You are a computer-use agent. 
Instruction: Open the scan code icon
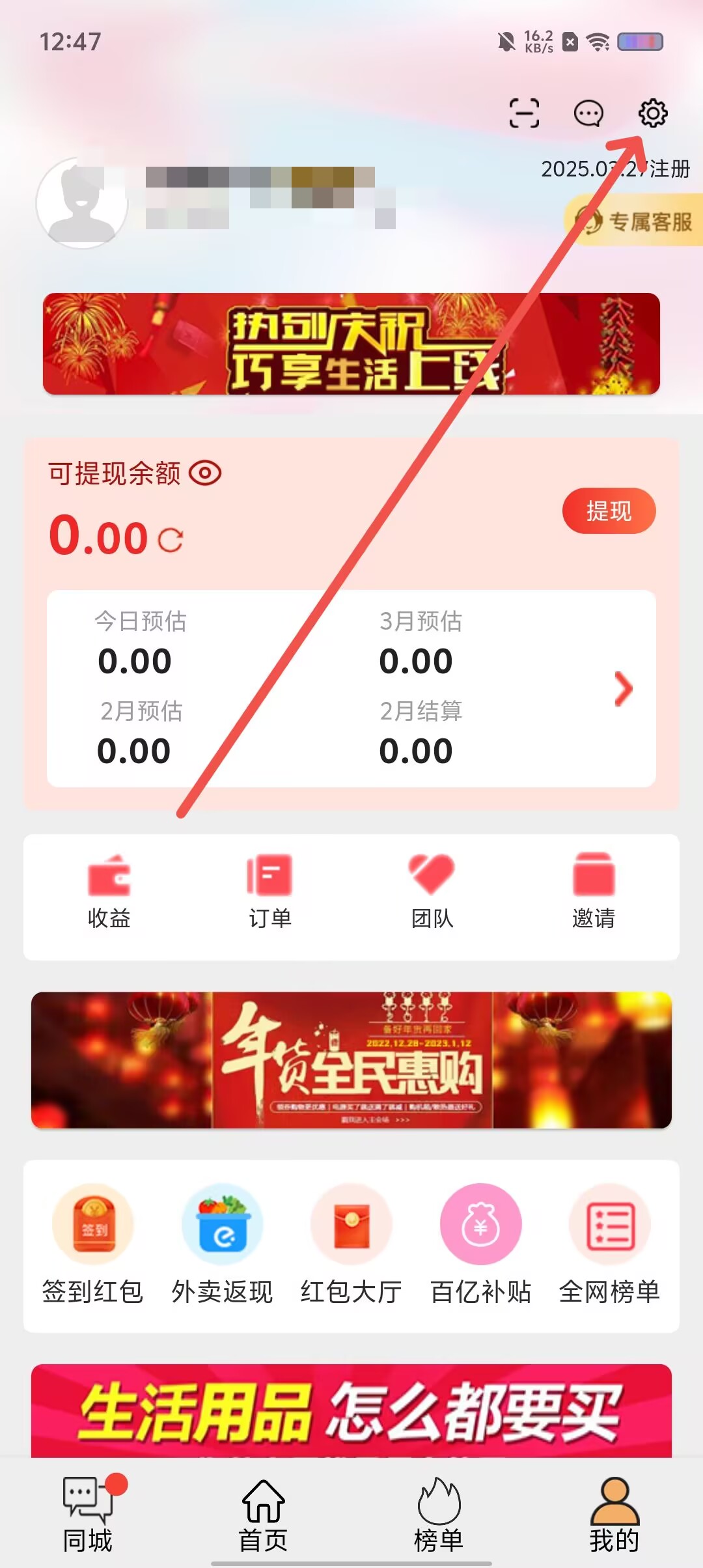pyautogui.click(x=524, y=113)
